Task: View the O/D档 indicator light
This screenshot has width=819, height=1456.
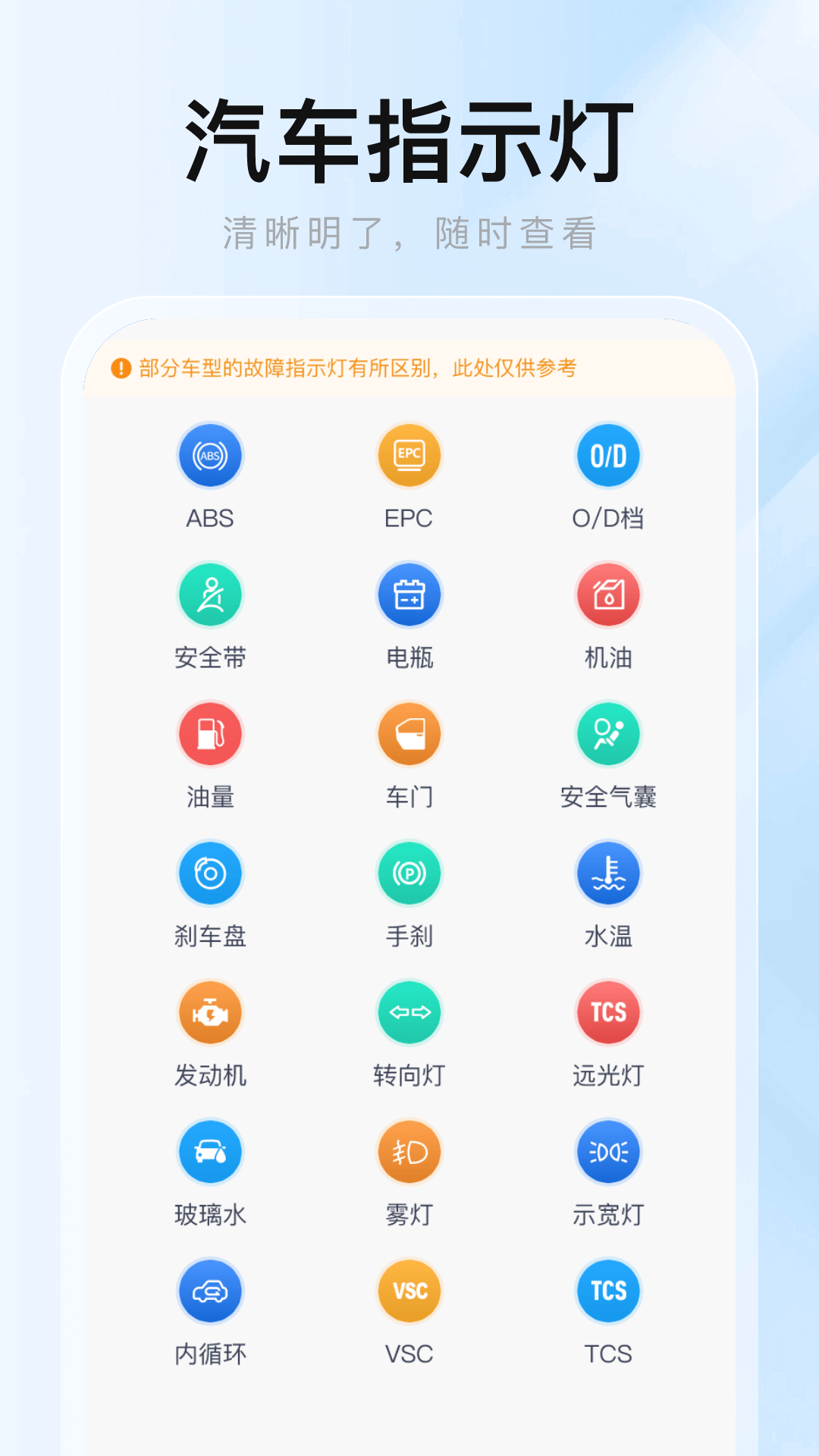Action: tap(608, 455)
